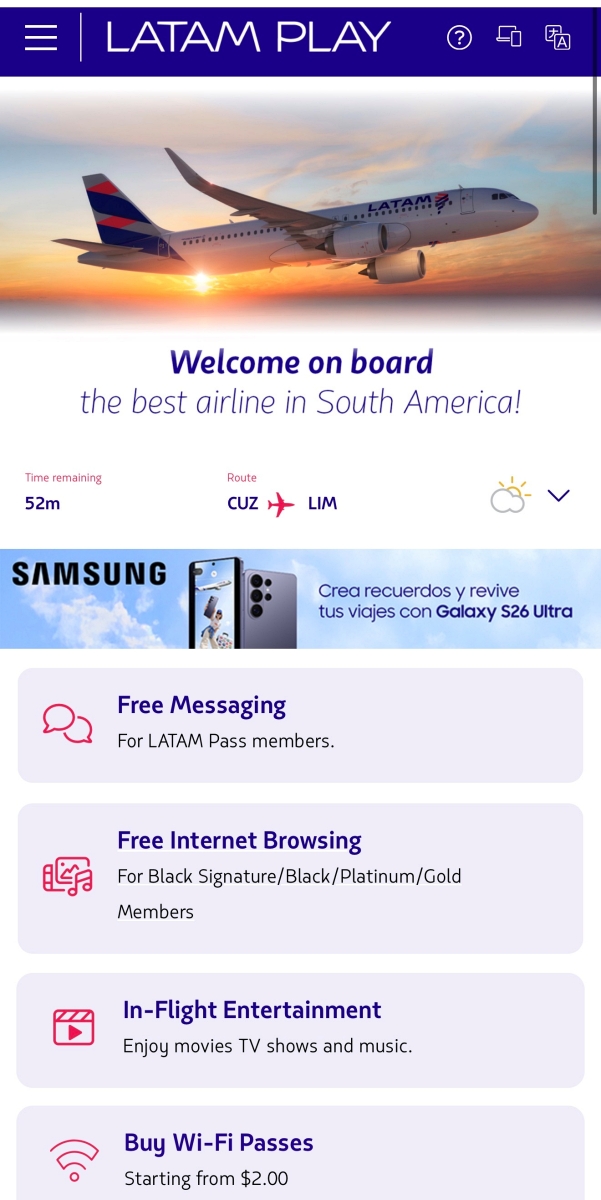Go to In-Flight Entertainment
The height and width of the screenshot is (1200, 601).
(300, 1030)
